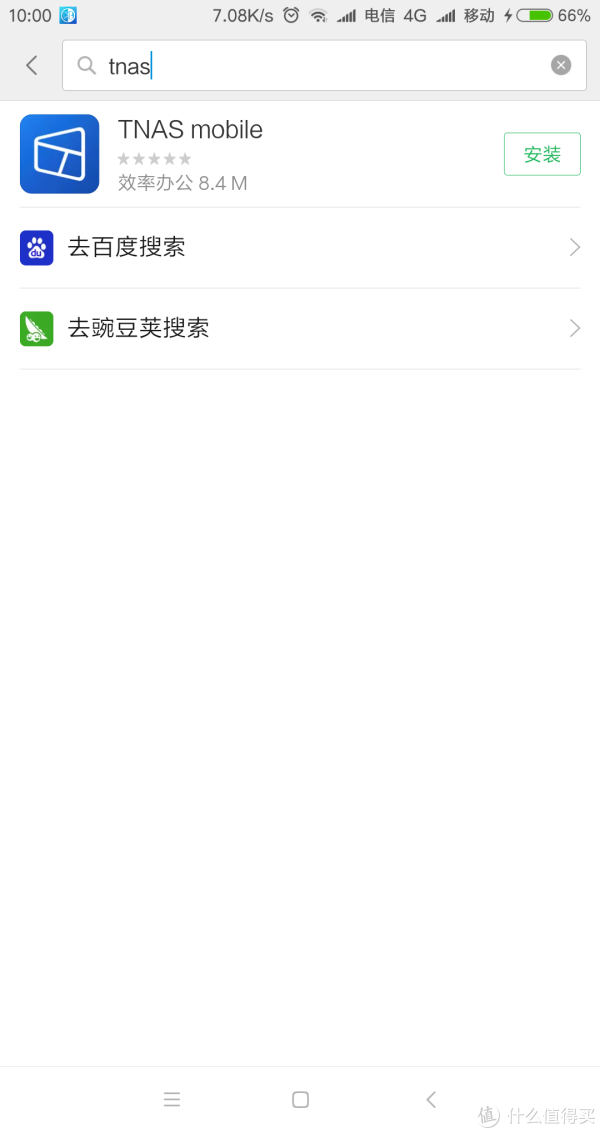The height and width of the screenshot is (1133, 600).
Task: Install the TNAS mobile app
Action: [x=542, y=154]
